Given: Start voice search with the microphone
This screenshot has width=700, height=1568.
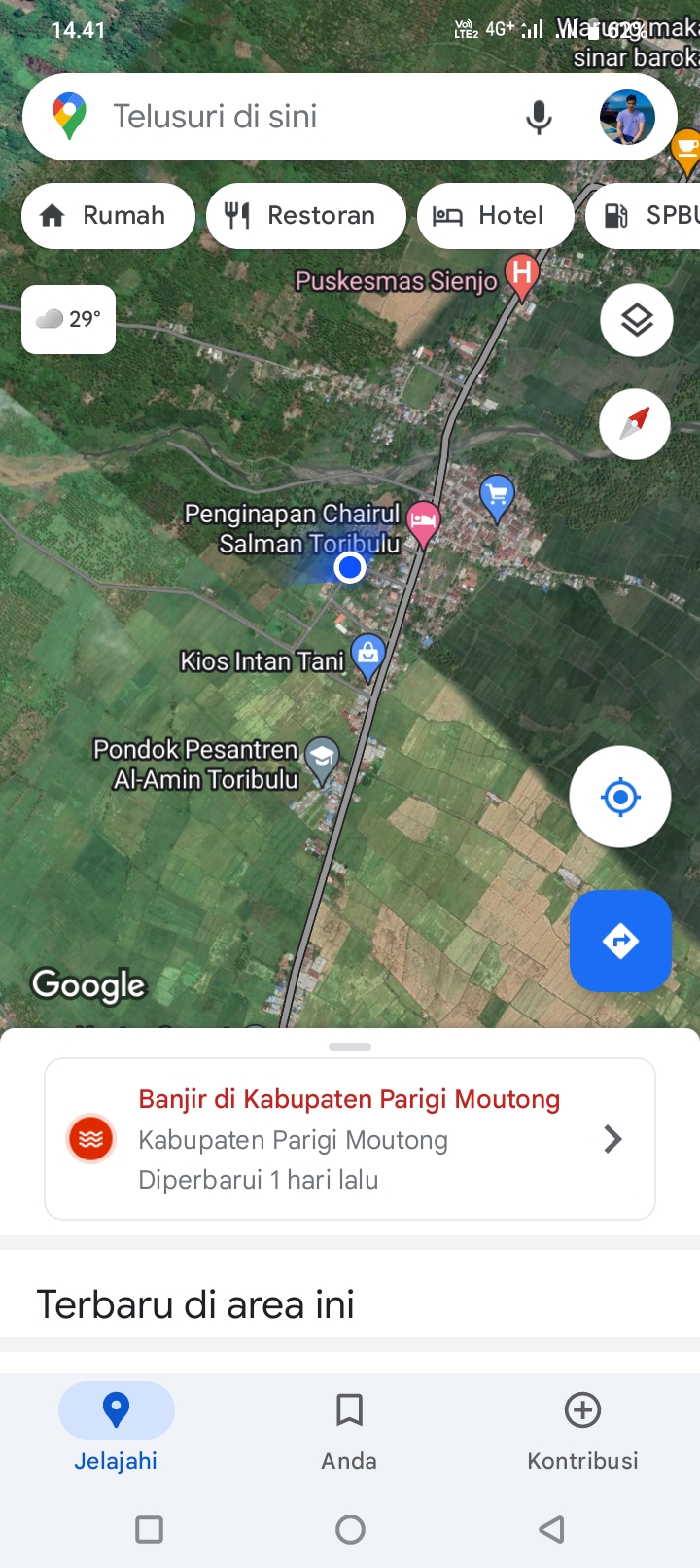Looking at the screenshot, I should tap(539, 118).
